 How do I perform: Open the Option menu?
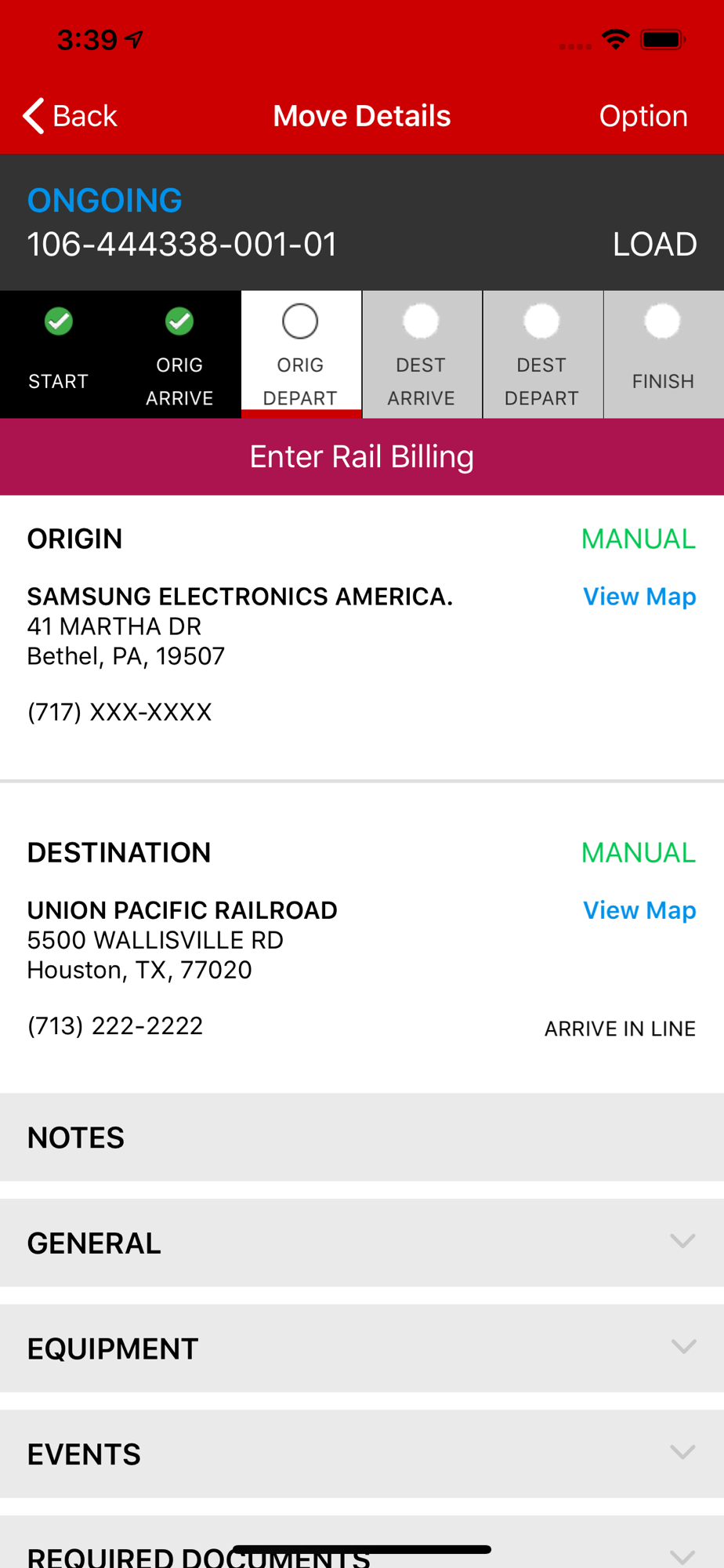(x=643, y=116)
